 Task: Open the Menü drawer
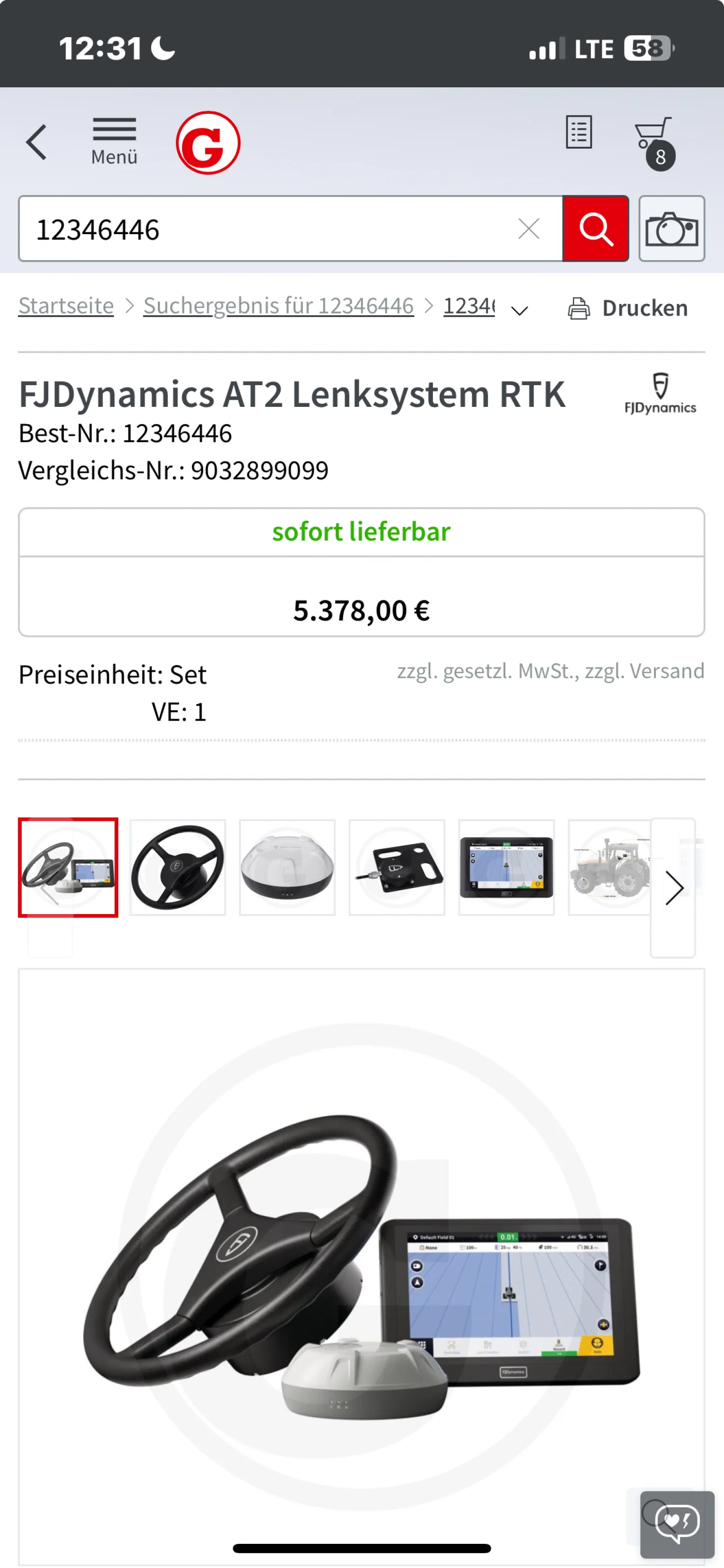click(x=114, y=141)
